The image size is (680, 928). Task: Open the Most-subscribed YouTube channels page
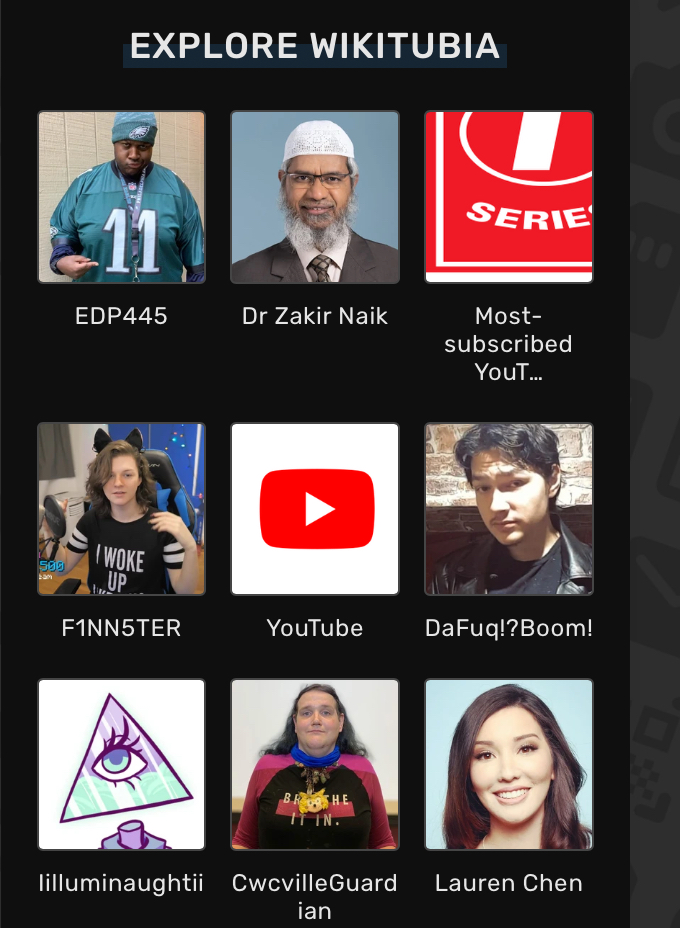pos(508,197)
